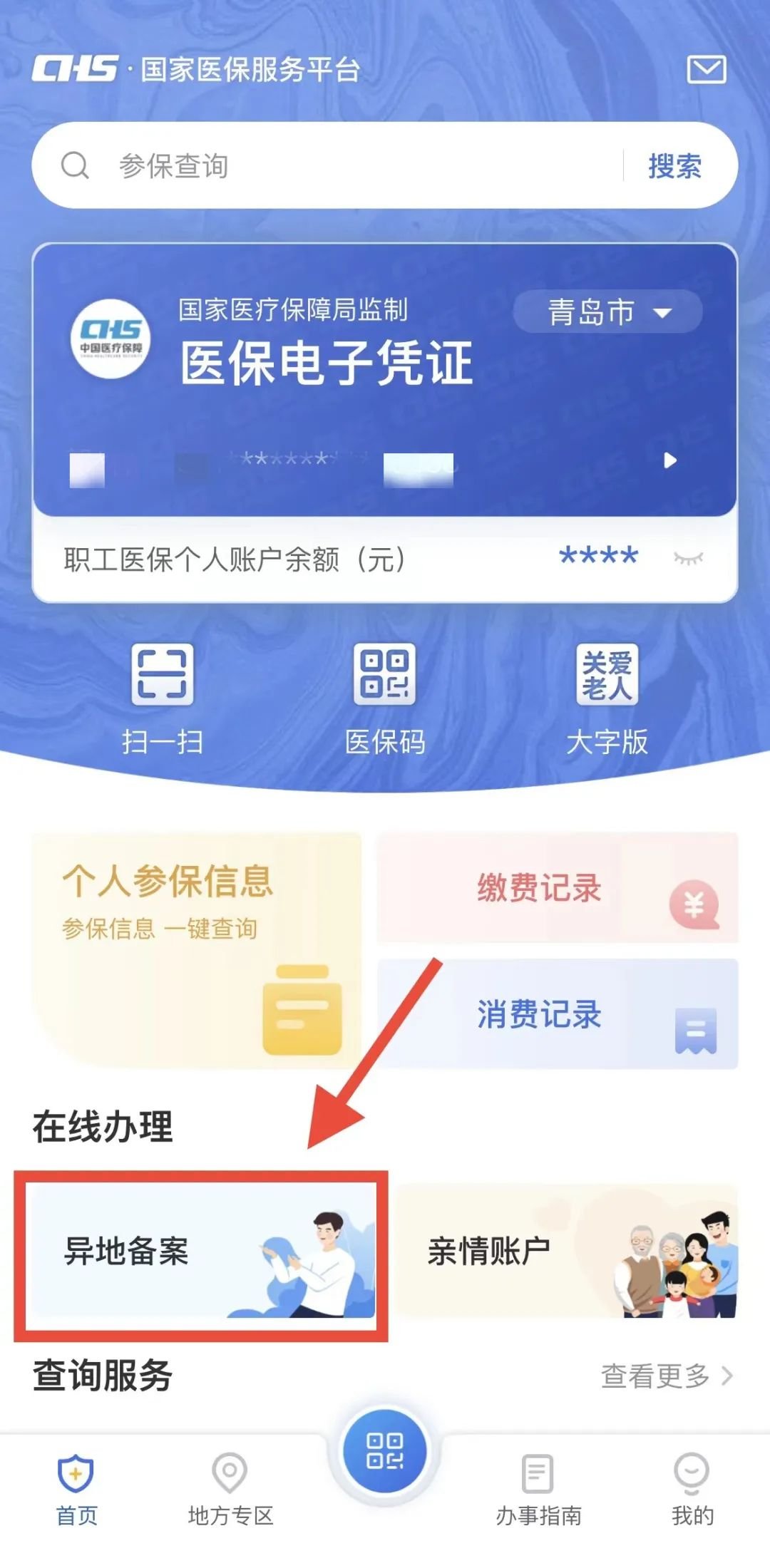Tap 查看更多 for more query services

tap(665, 1376)
